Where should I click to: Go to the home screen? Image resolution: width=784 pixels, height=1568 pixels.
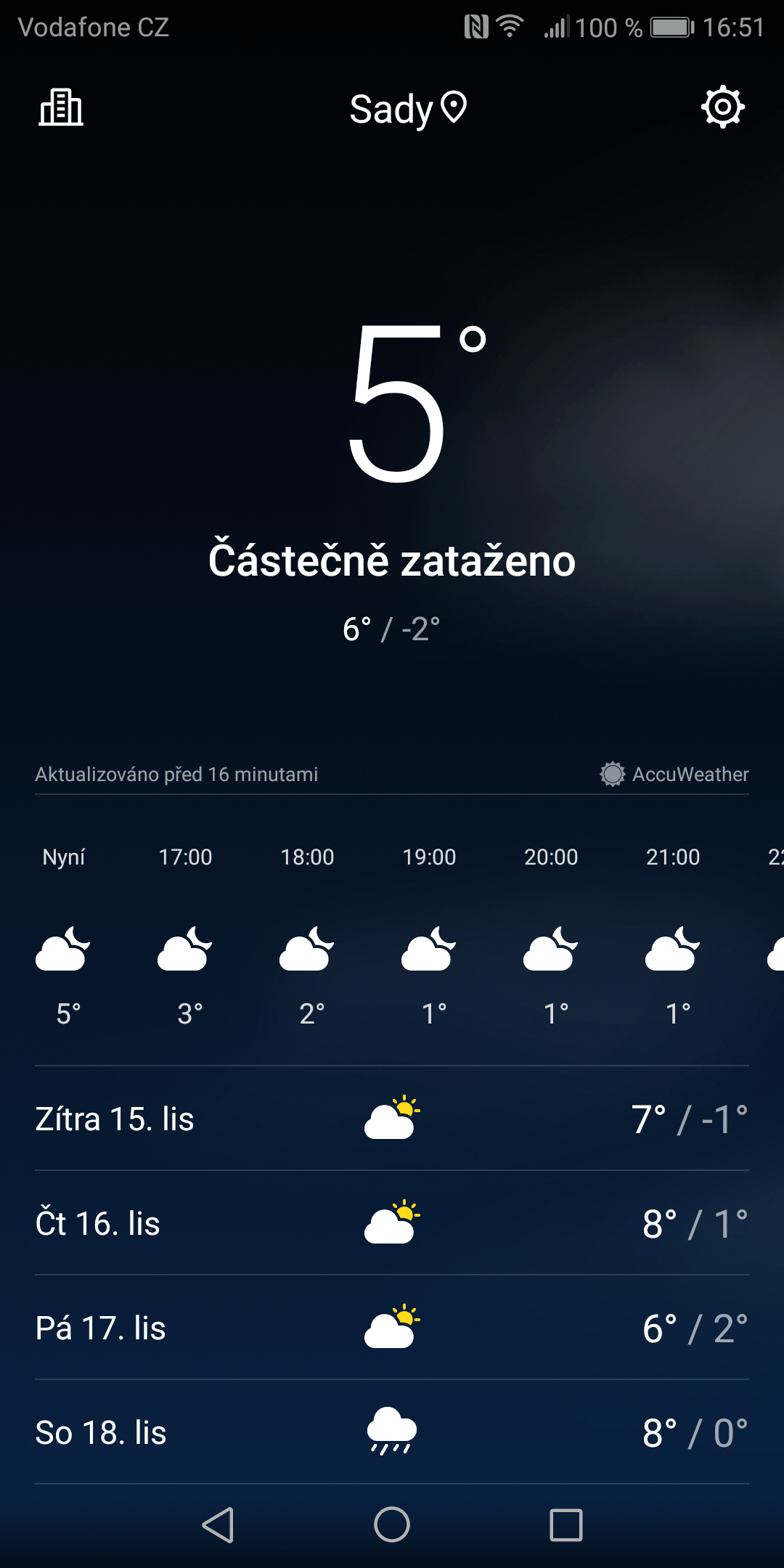[x=392, y=1524]
